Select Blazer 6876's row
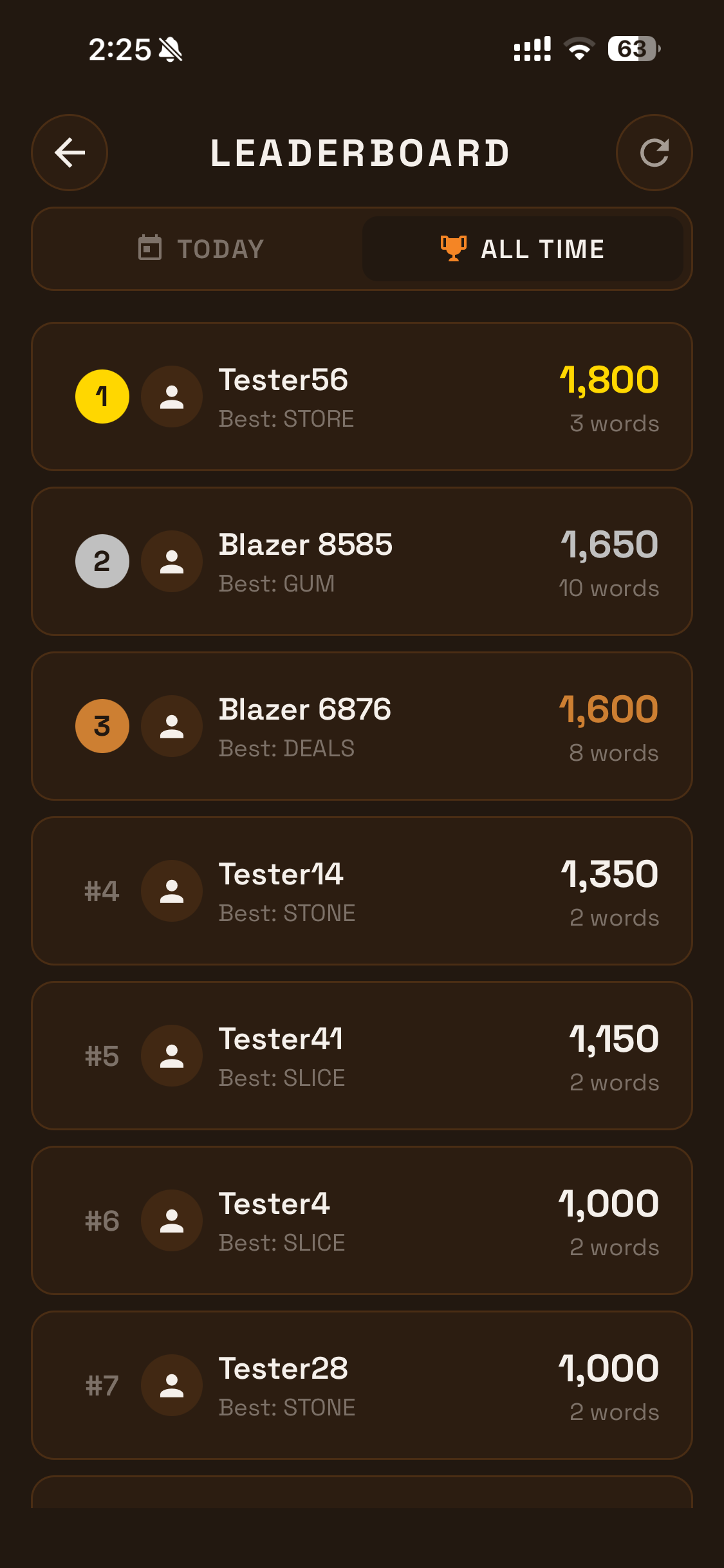 point(362,726)
